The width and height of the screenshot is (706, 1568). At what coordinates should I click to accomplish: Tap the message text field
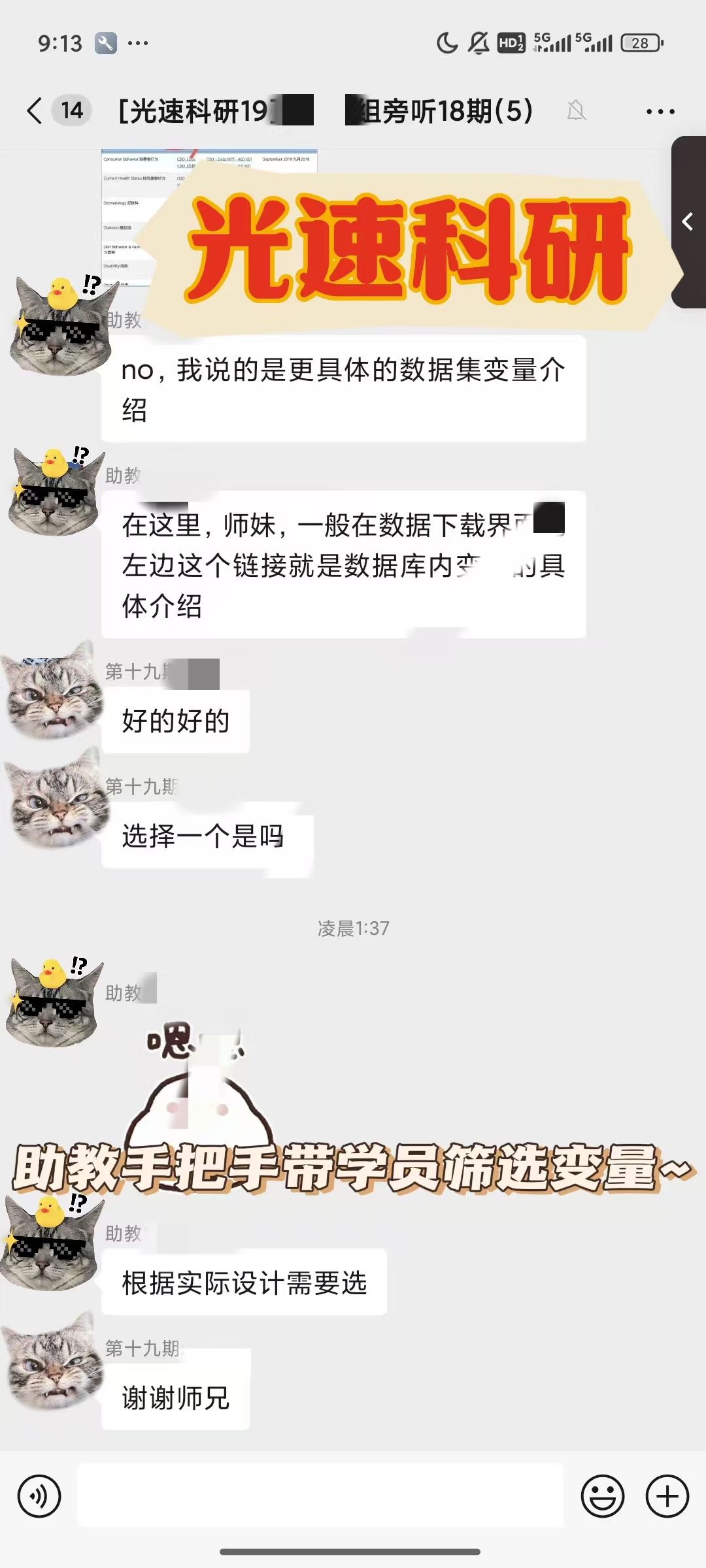pyautogui.click(x=320, y=1495)
